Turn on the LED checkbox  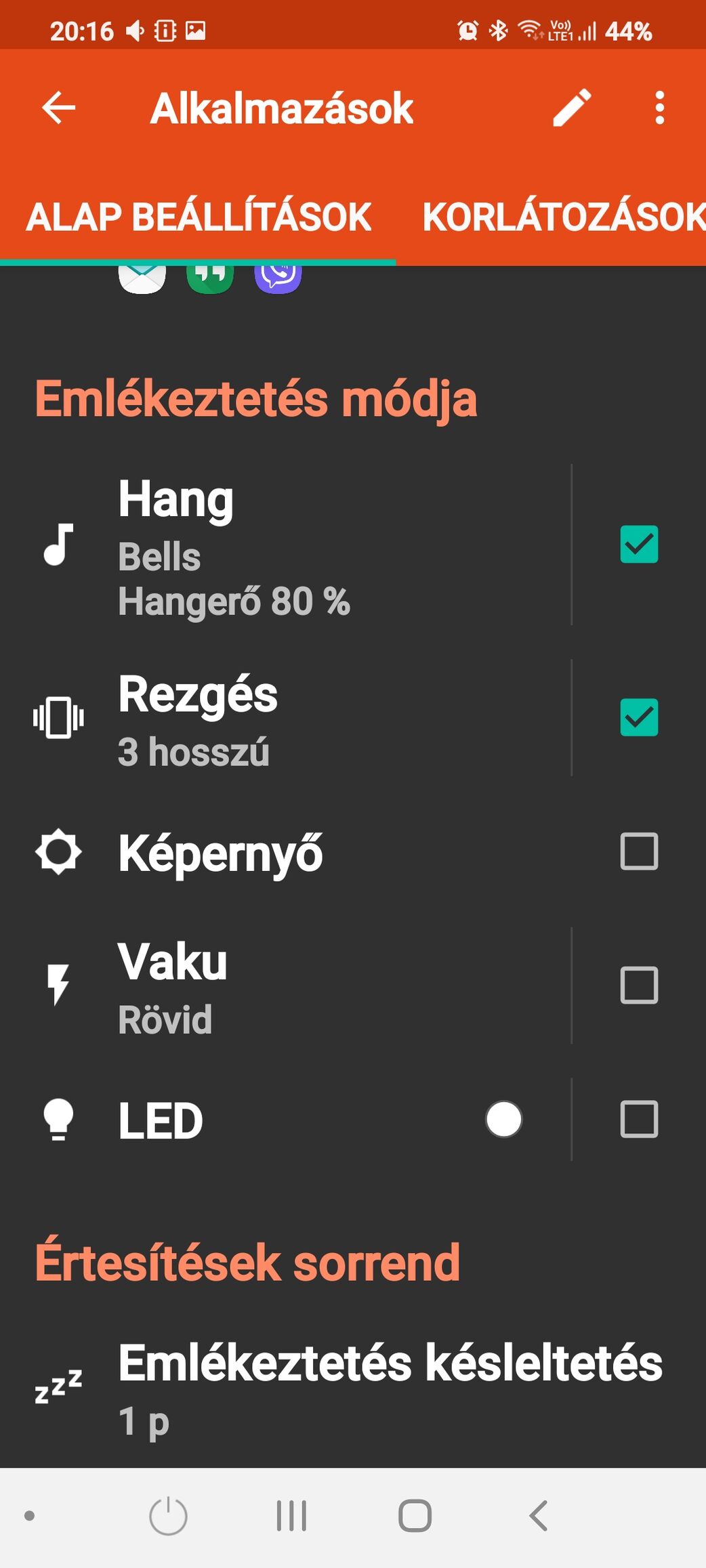point(639,1120)
